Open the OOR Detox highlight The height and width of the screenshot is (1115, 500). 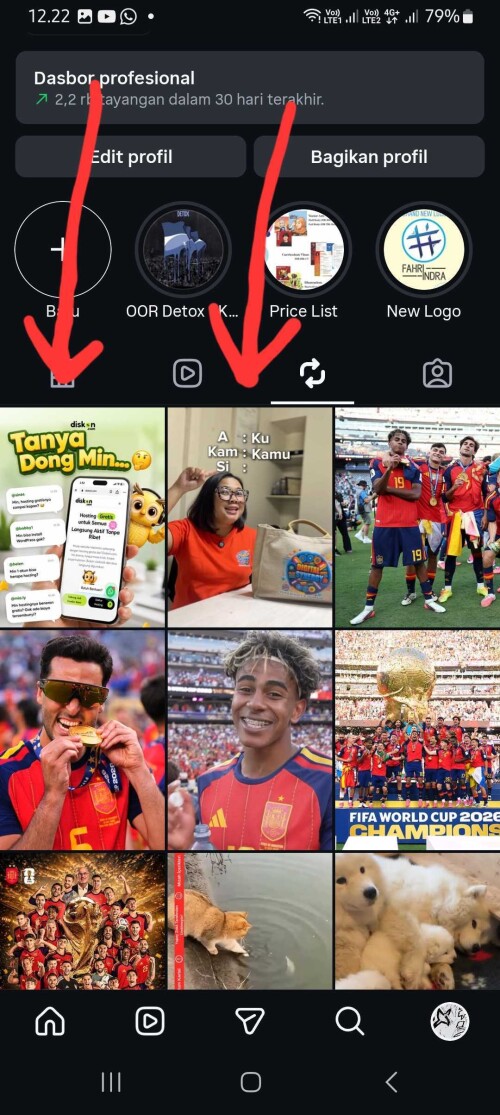(183, 250)
